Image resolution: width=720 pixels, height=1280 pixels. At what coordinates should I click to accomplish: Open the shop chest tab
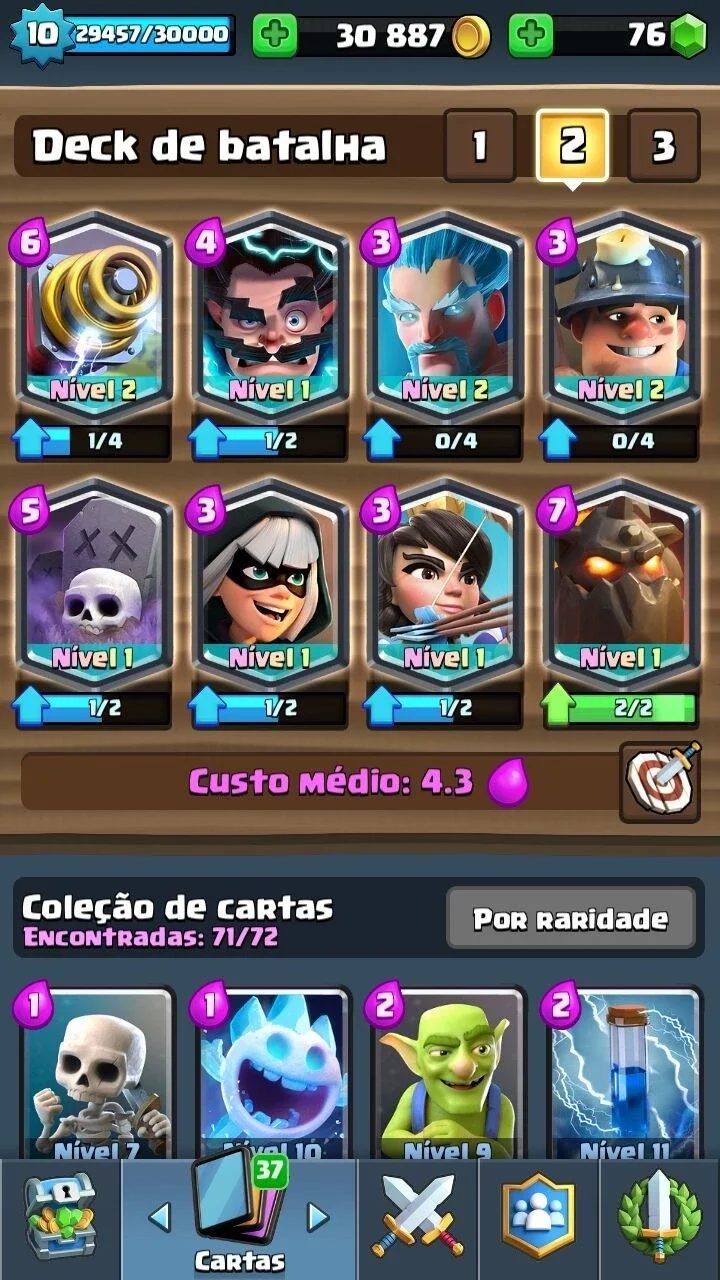(x=60, y=1218)
